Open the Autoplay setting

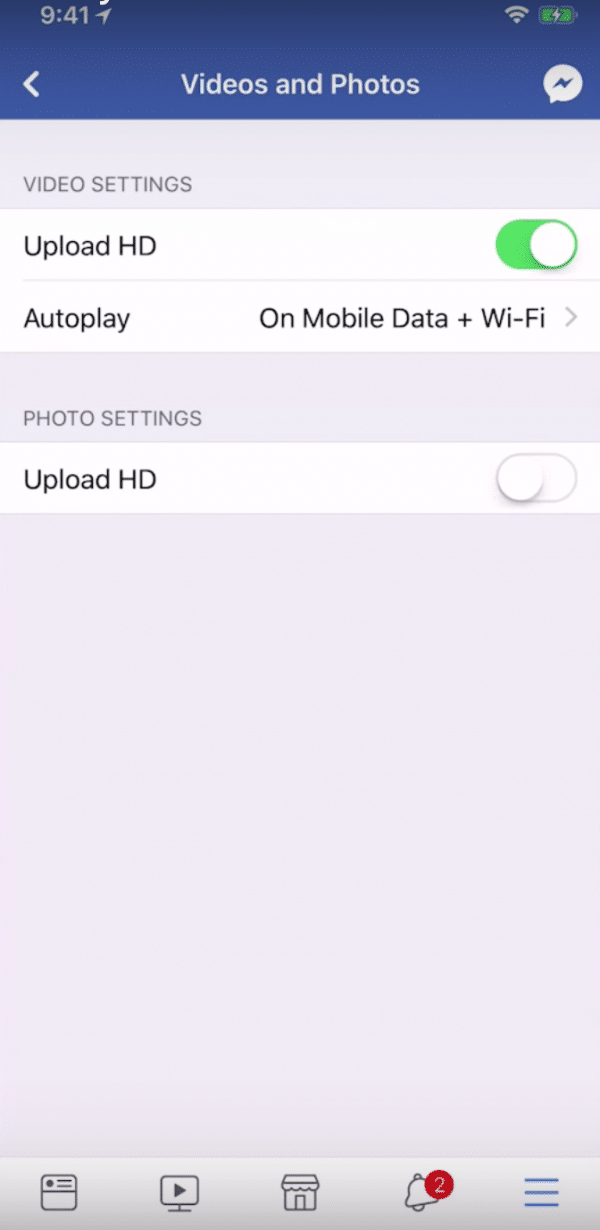point(300,318)
